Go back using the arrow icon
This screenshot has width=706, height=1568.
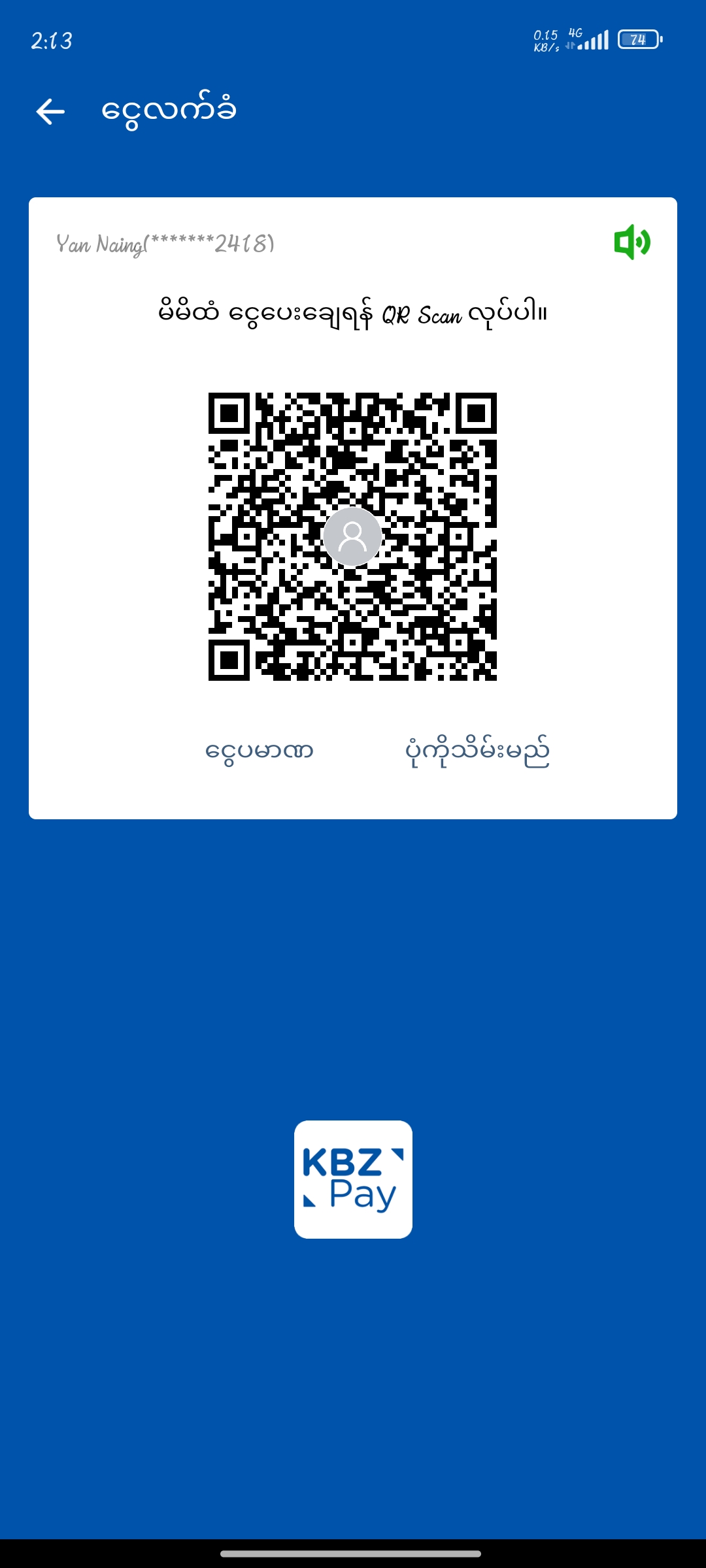[x=50, y=112]
